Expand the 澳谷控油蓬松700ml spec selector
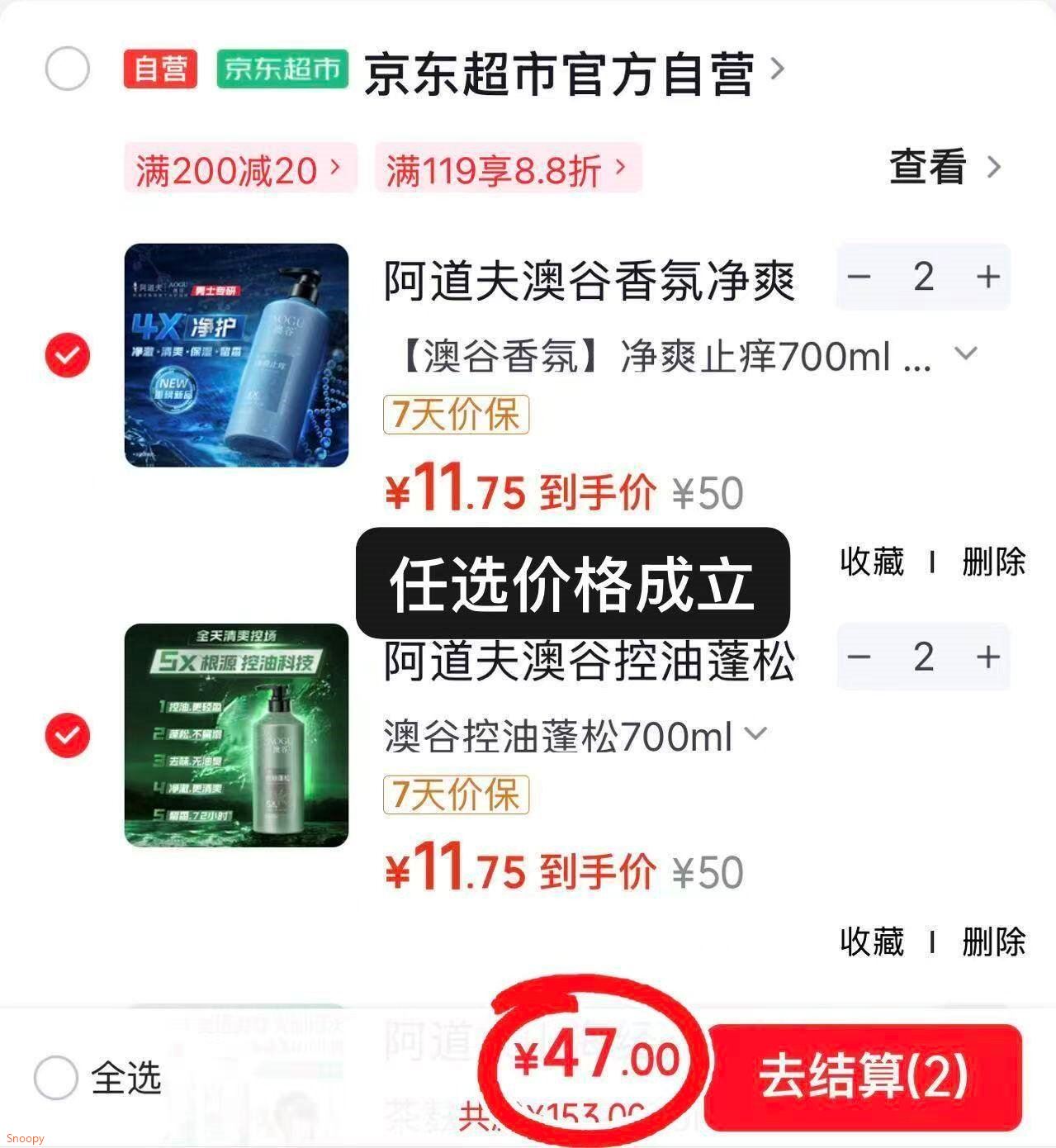Image resolution: width=1056 pixels, height=1148 pixels. point(755,734)
